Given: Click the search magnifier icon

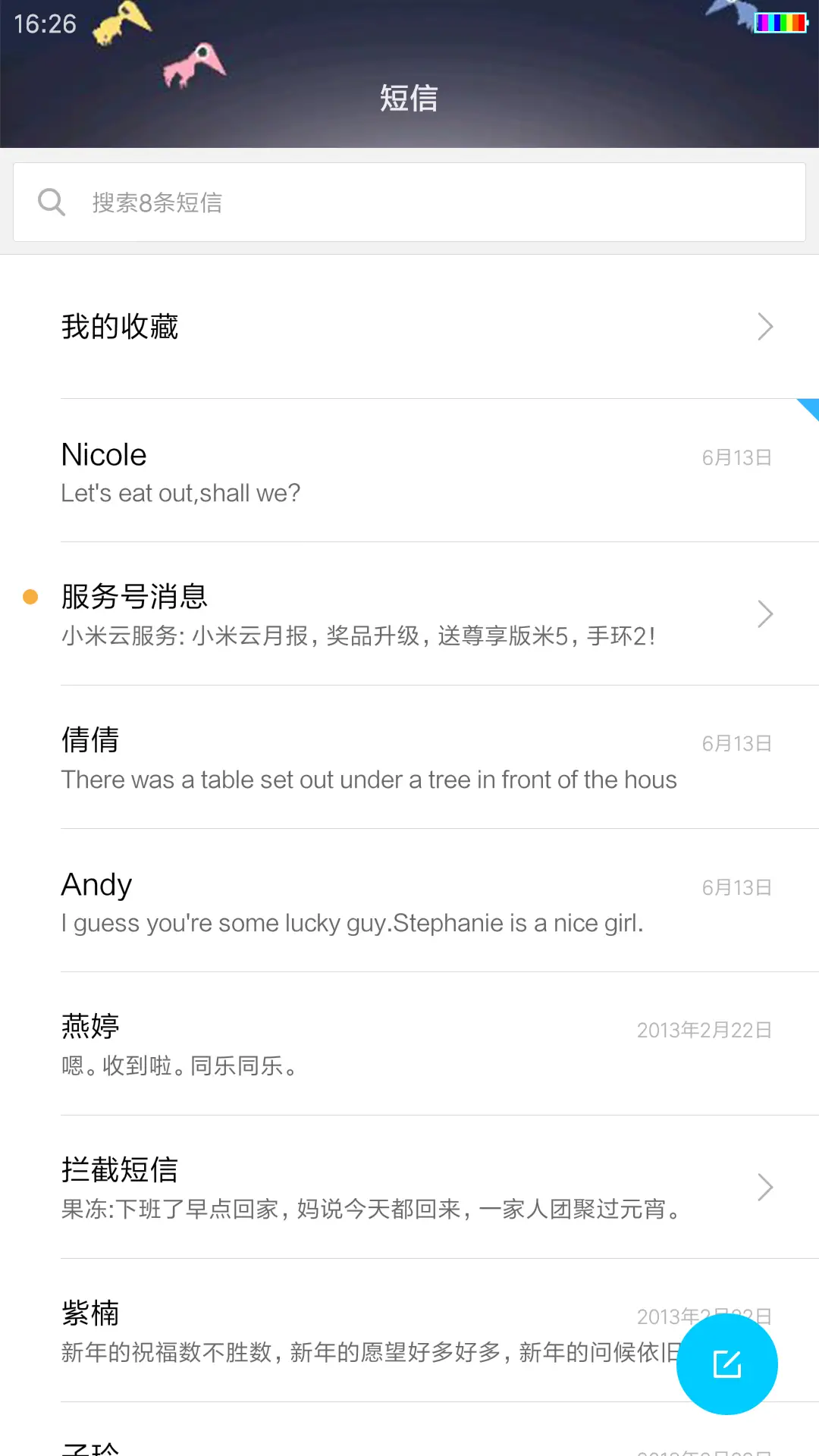Looking at the screenshot, I should click(x=51, y=201).
